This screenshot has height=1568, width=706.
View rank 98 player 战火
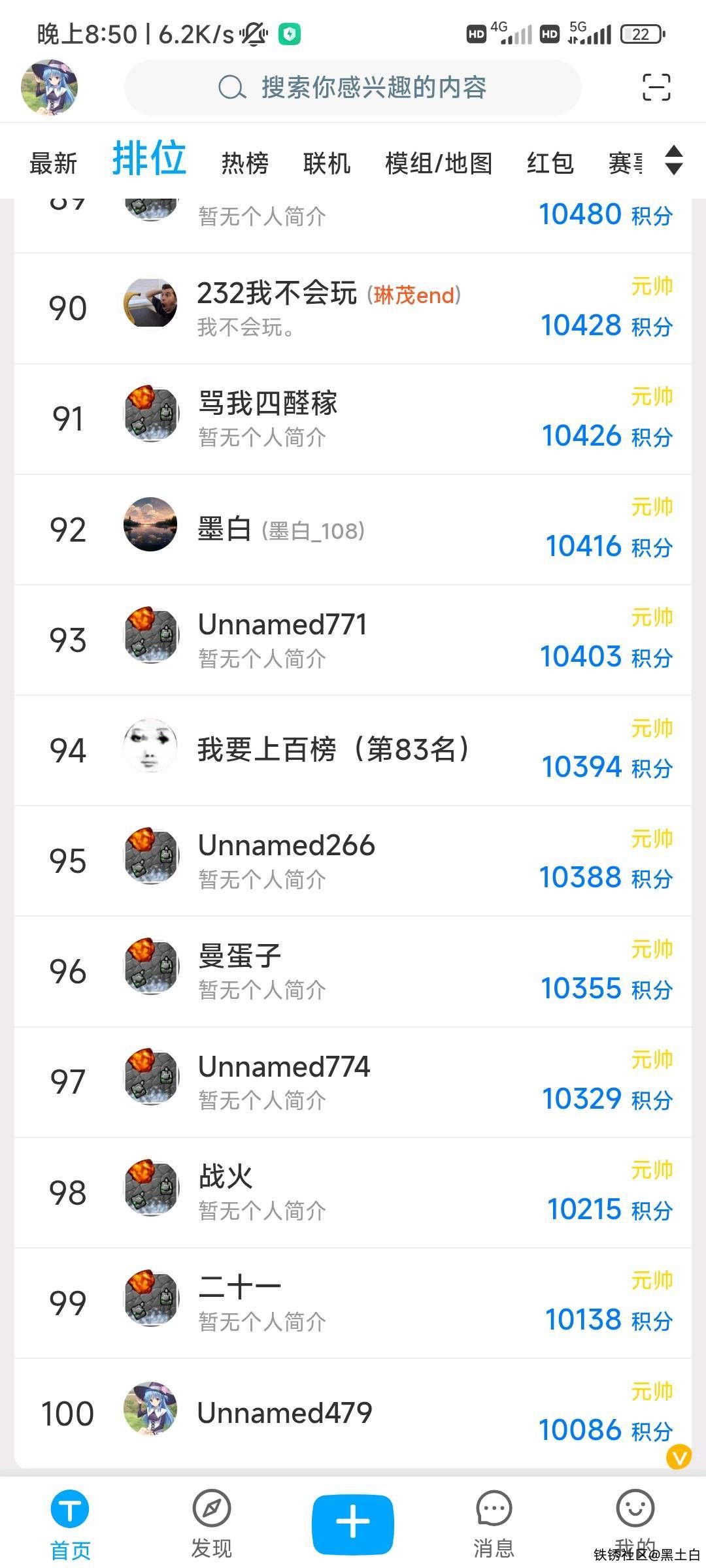(x=353, y=1192)
